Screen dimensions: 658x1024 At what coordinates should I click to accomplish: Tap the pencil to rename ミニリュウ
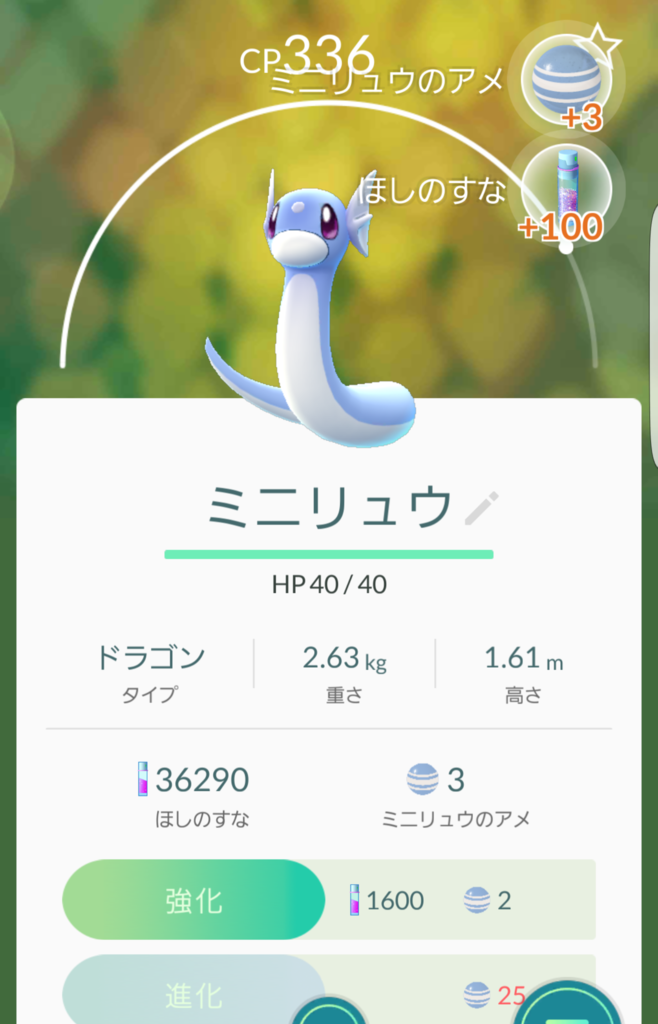482,508
